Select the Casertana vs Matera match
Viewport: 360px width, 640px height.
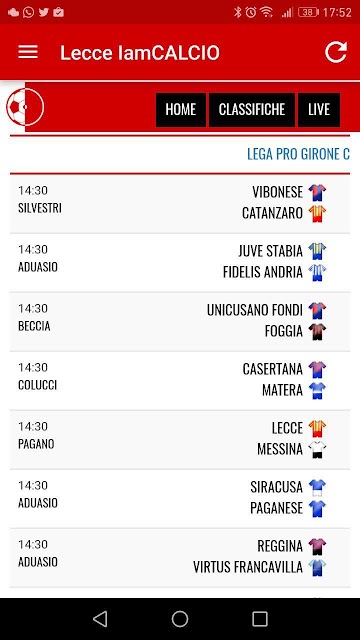(x=180, y=381)
